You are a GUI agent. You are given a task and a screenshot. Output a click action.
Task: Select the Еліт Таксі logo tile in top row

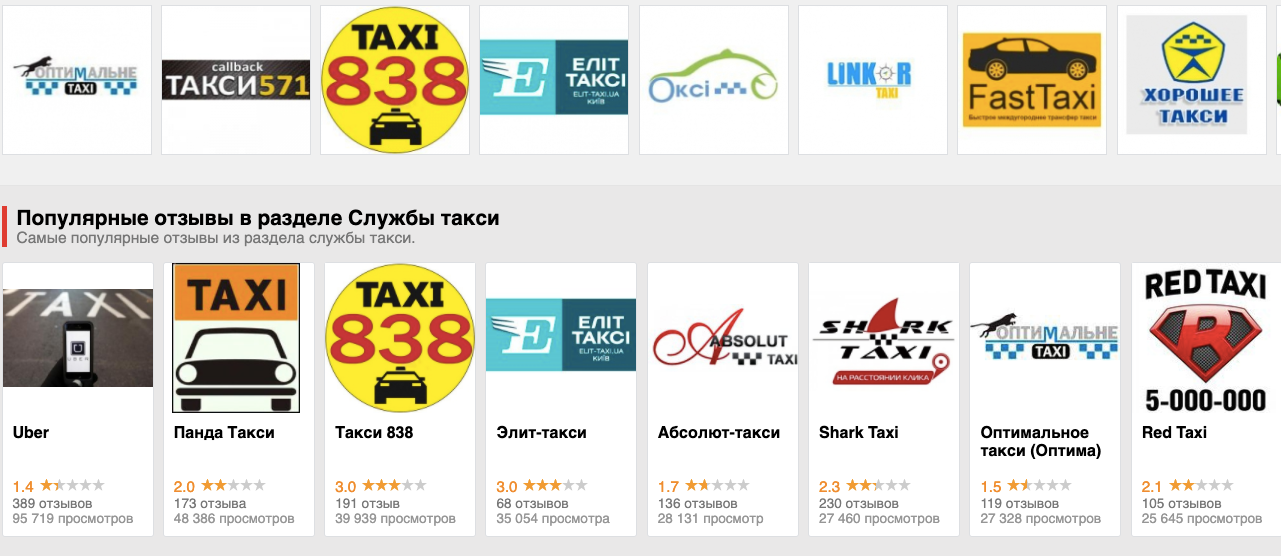(x=554, y=80)
